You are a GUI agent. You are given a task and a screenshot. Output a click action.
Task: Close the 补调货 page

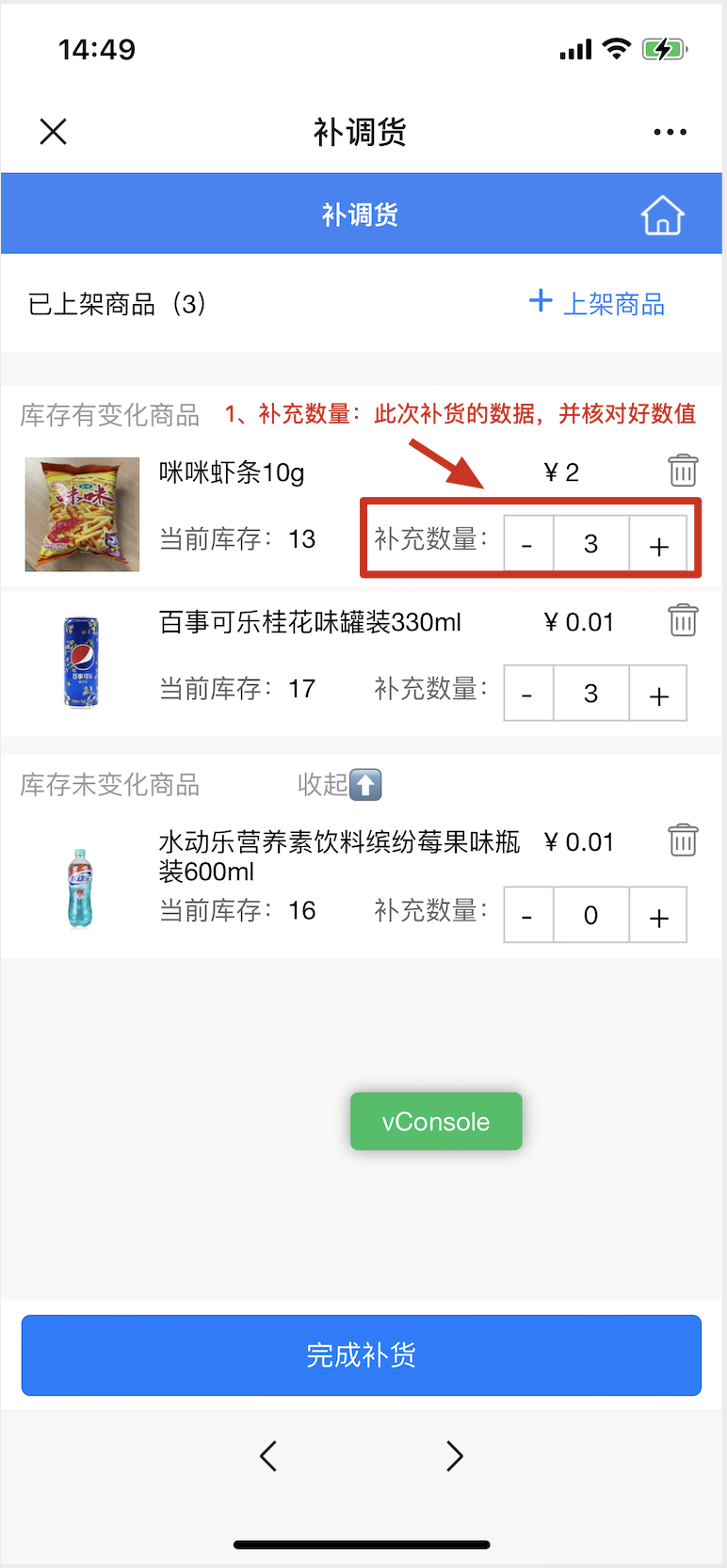pos(54,132)
